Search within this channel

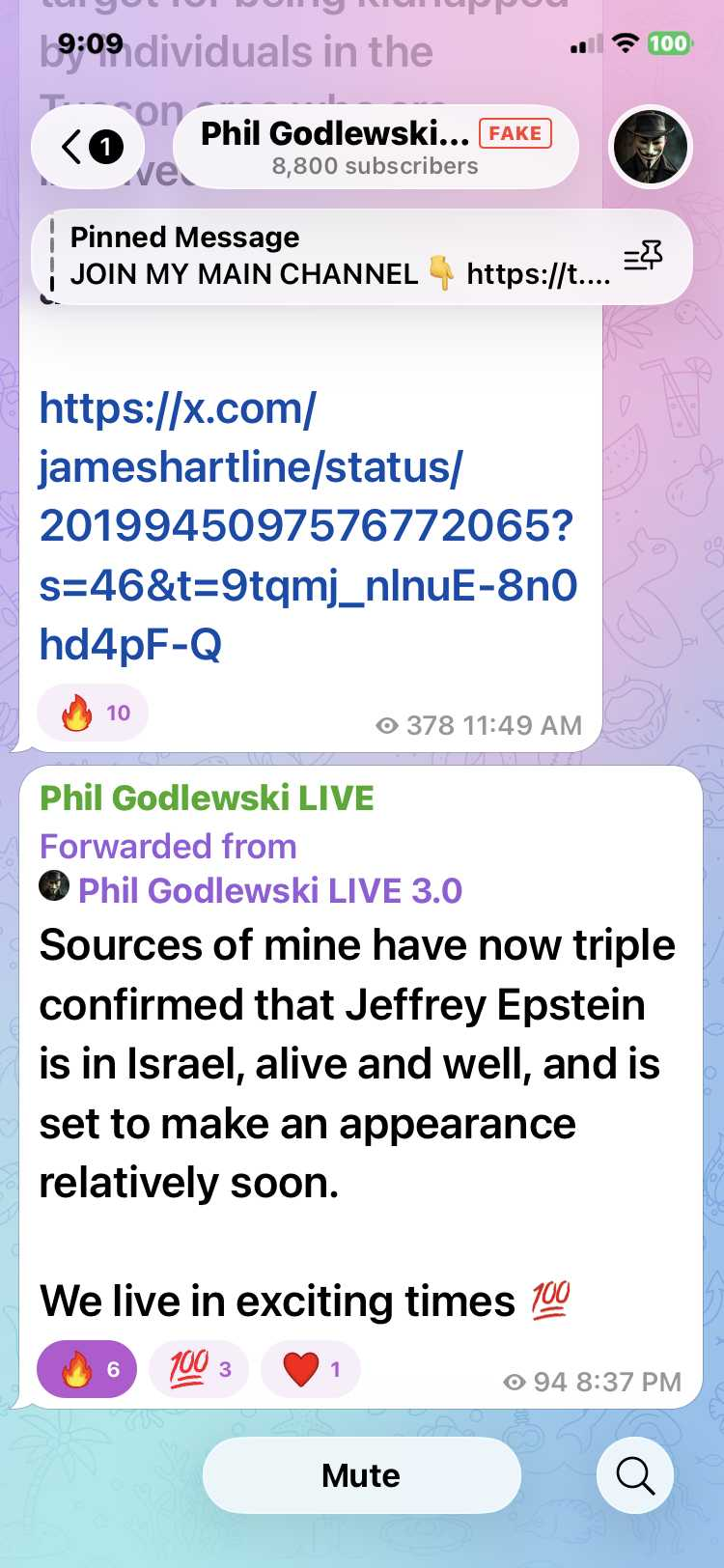[634, 1475]
